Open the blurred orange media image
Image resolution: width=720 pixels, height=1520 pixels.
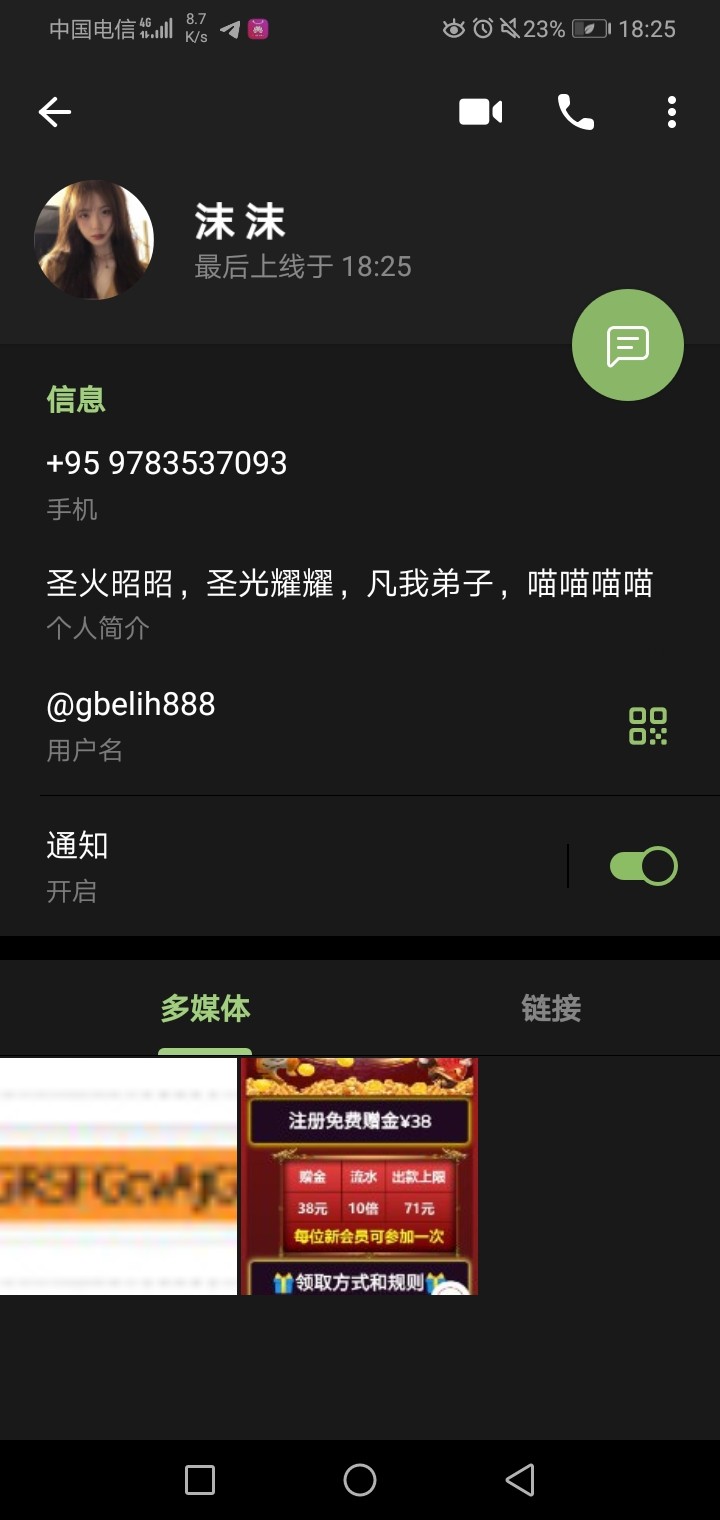click(118, 1176)
